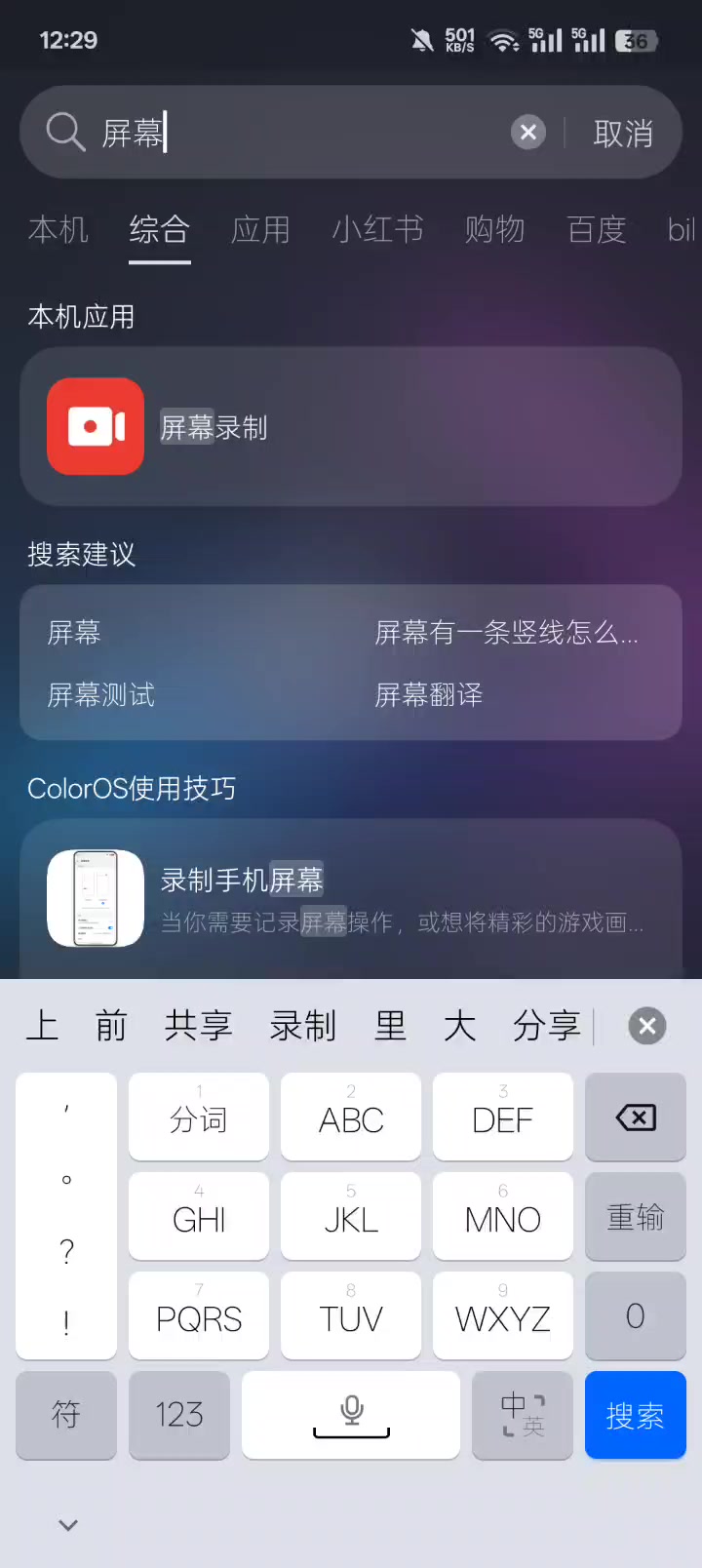Viewport: 702px width, 1568px height.
Task: Switch to the 本机 tab
Action: 58,230
